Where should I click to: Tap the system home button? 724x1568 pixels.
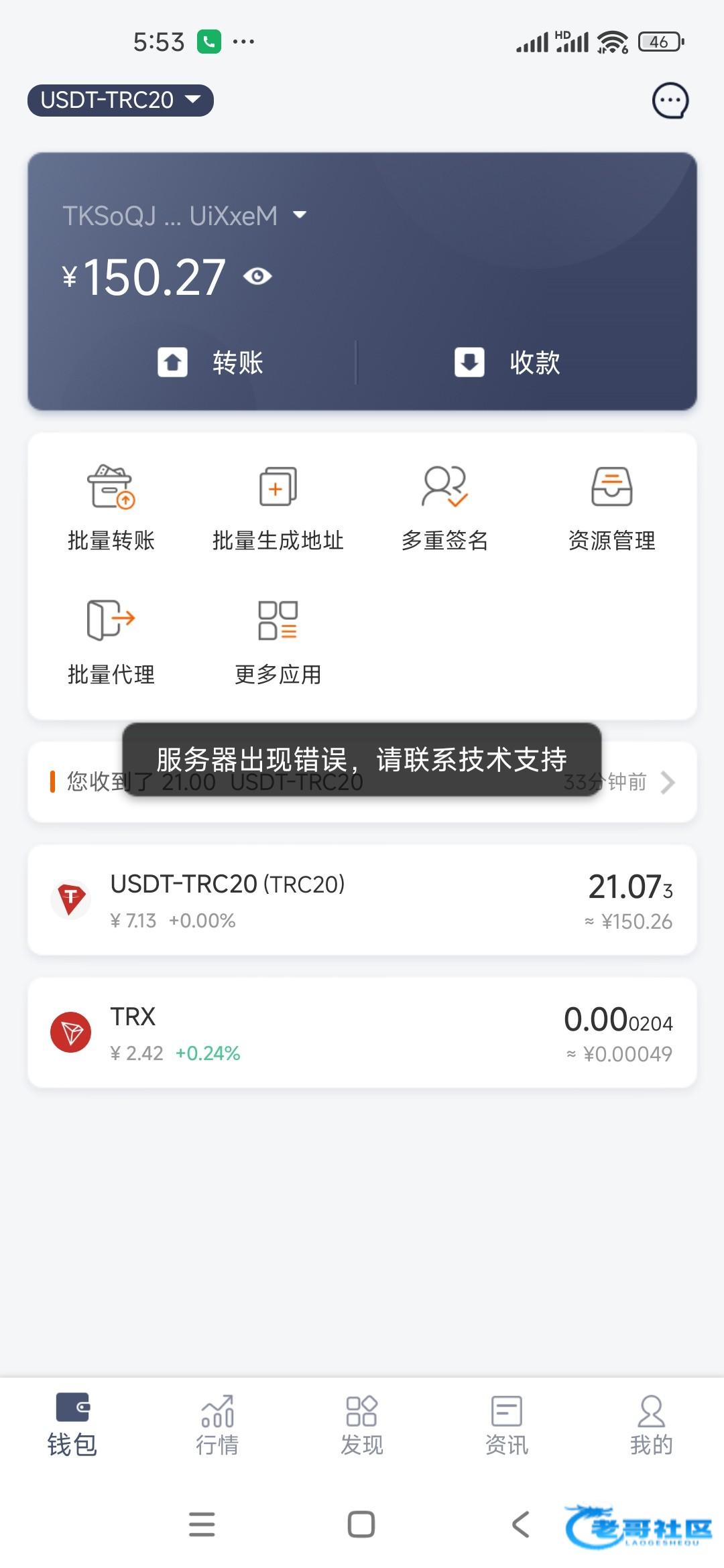[x=361, y=1524]
